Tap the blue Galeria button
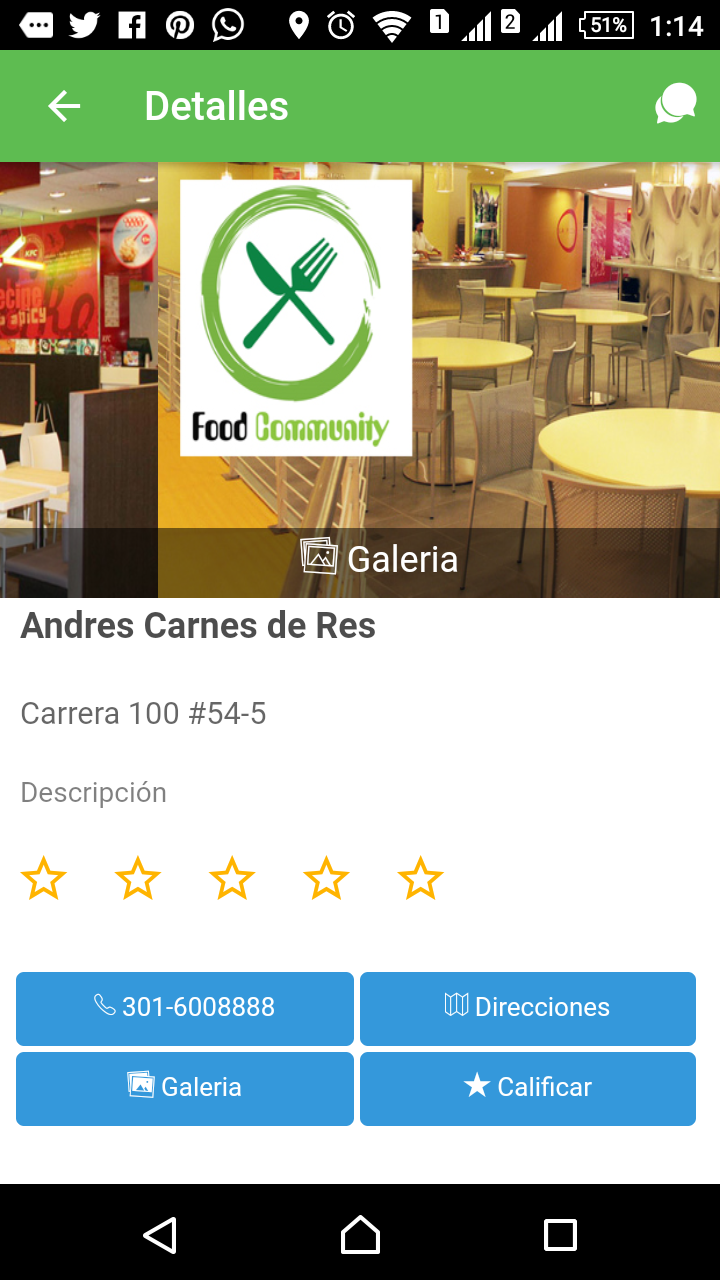This screenshot has width=720, height=1280. [x=185, y=1088]
